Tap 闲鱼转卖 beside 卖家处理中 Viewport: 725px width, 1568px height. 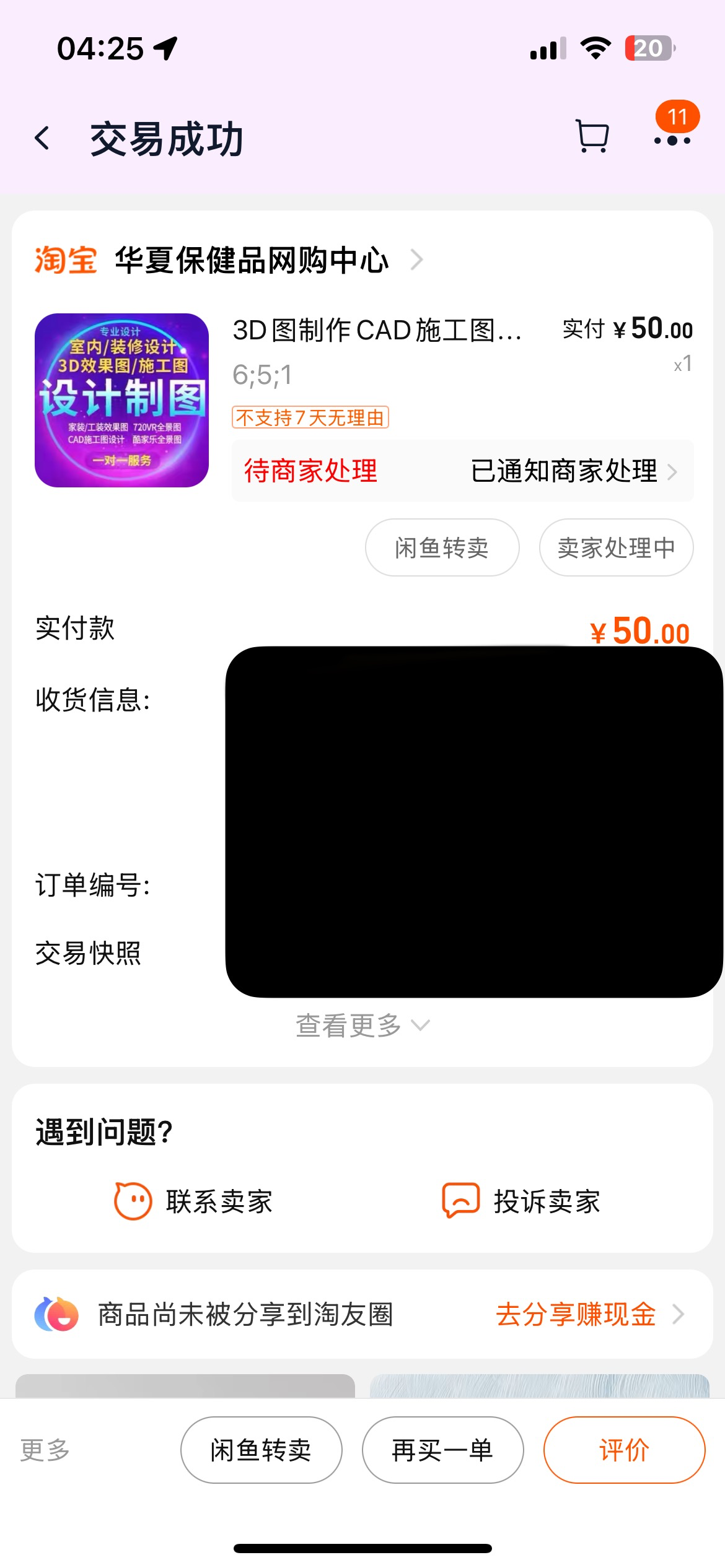[x=442, y=547]
